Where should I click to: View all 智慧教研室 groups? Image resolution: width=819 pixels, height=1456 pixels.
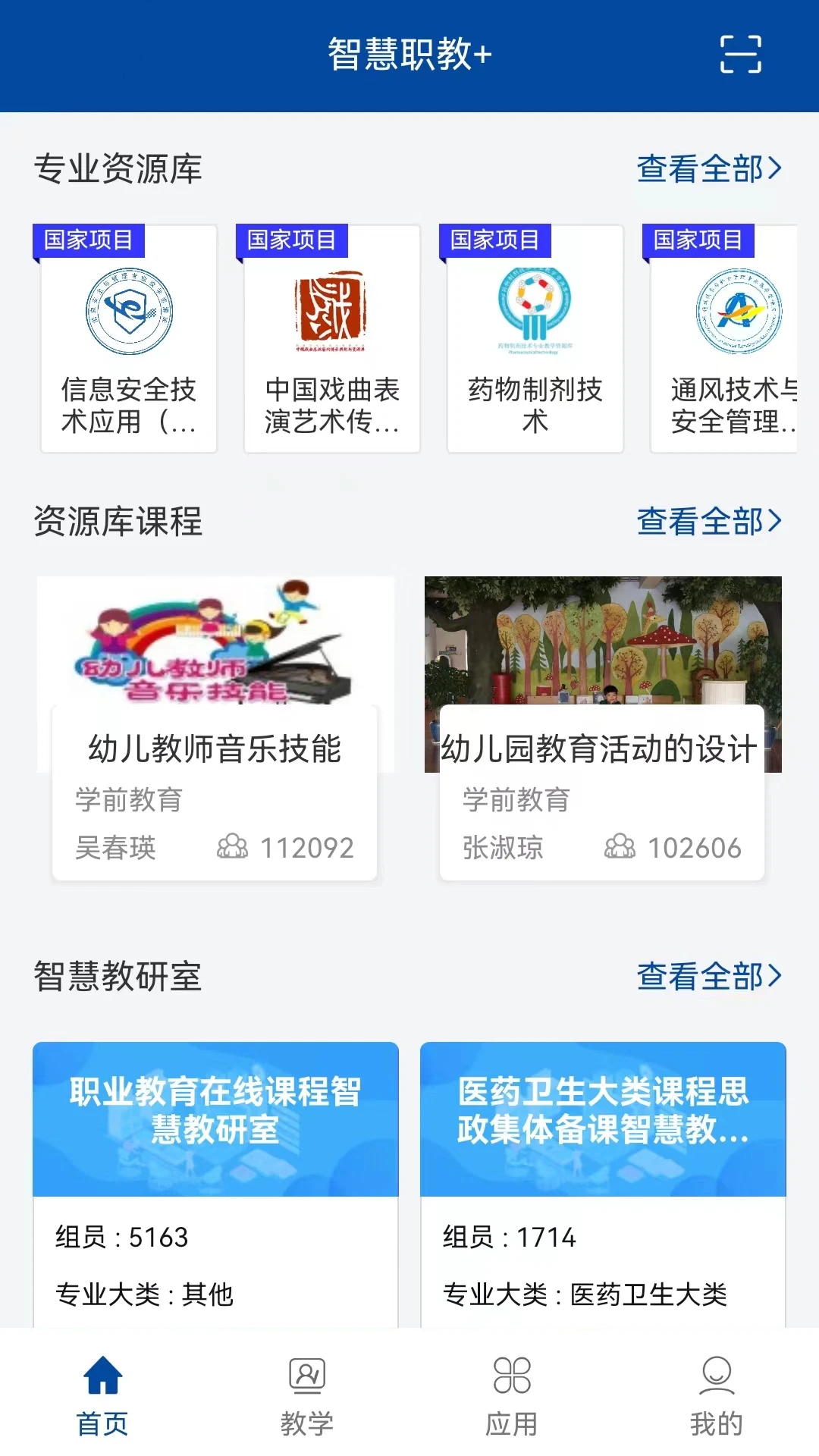(708, 977)
